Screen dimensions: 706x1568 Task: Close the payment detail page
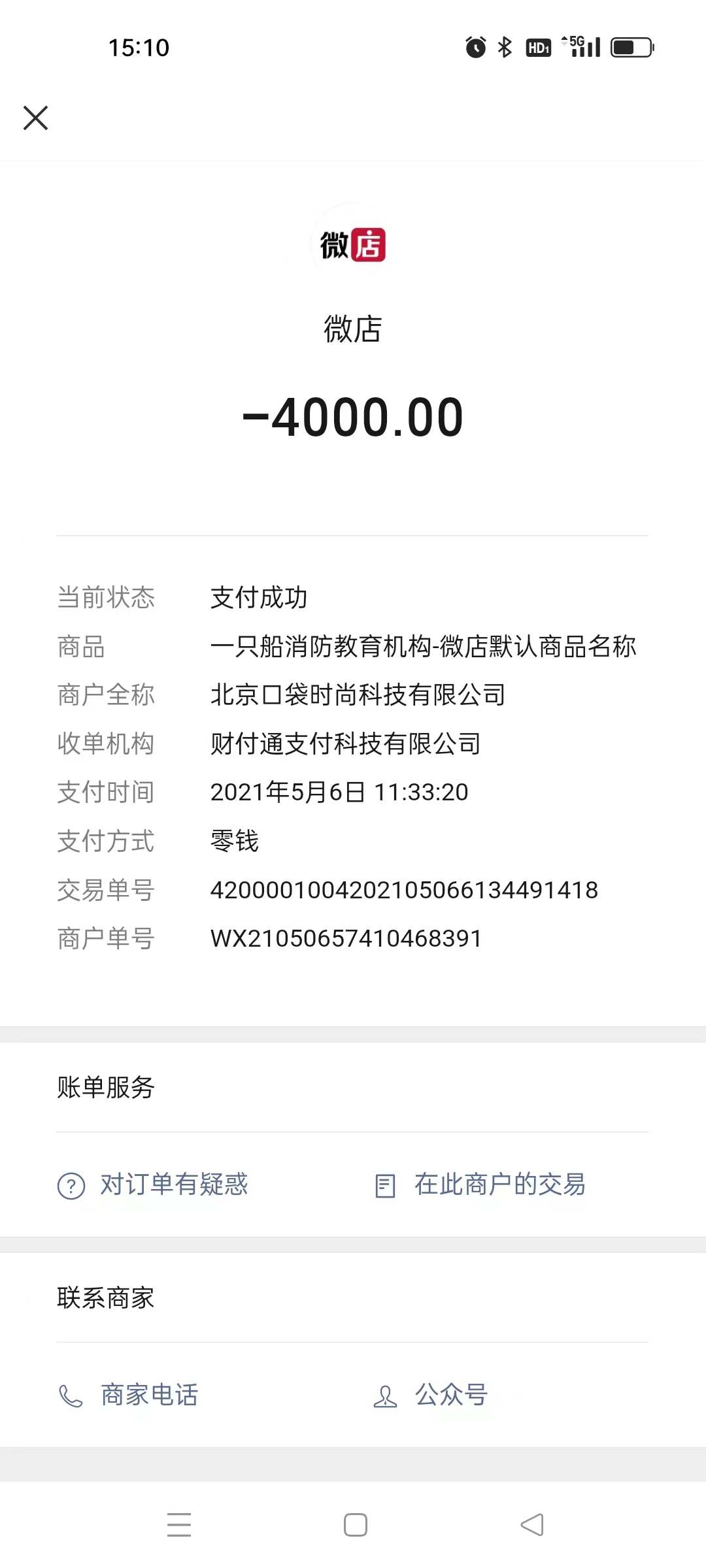coord(35,118)
